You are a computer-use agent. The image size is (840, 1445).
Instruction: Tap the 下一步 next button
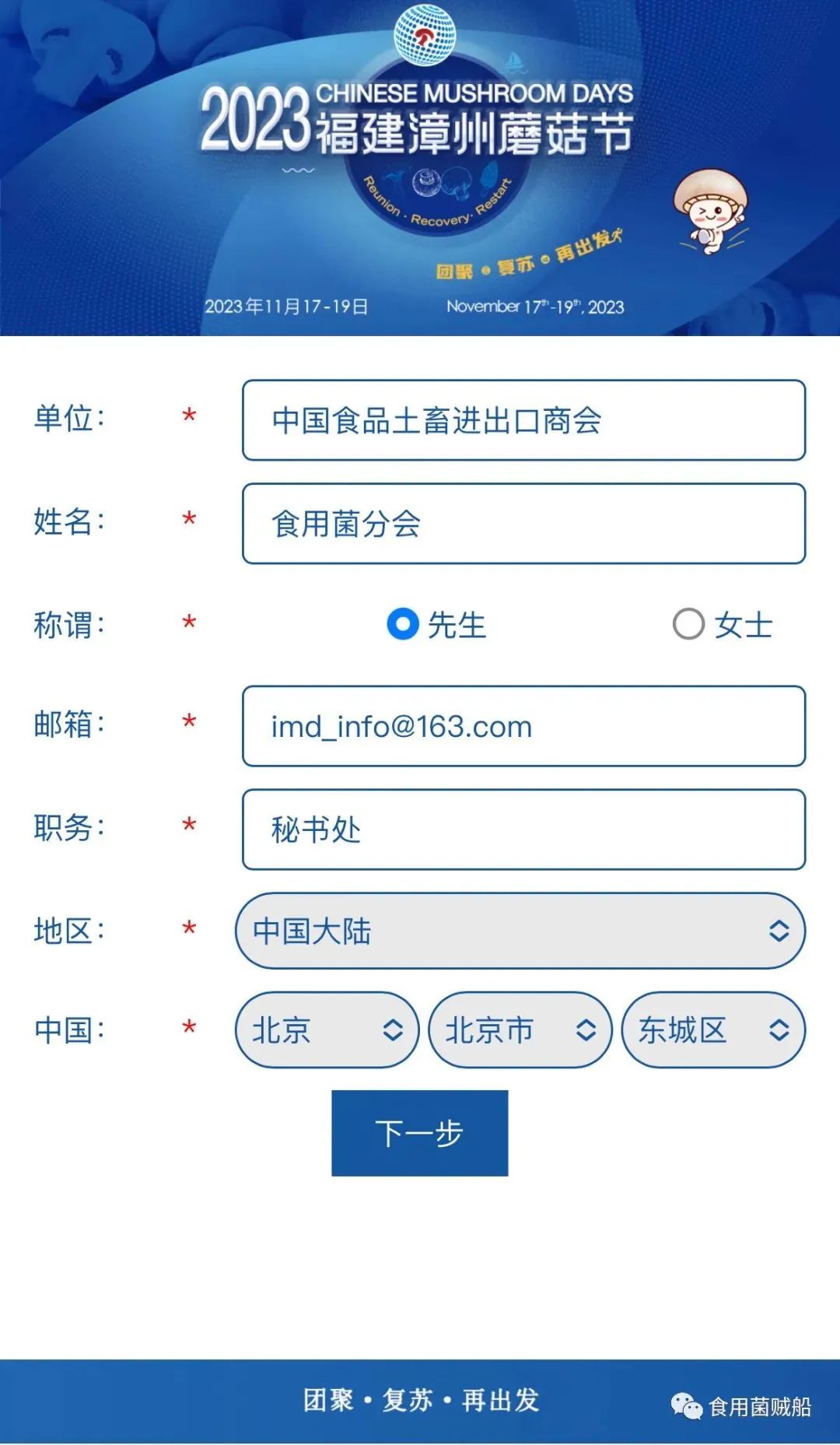click(420, 1133)
